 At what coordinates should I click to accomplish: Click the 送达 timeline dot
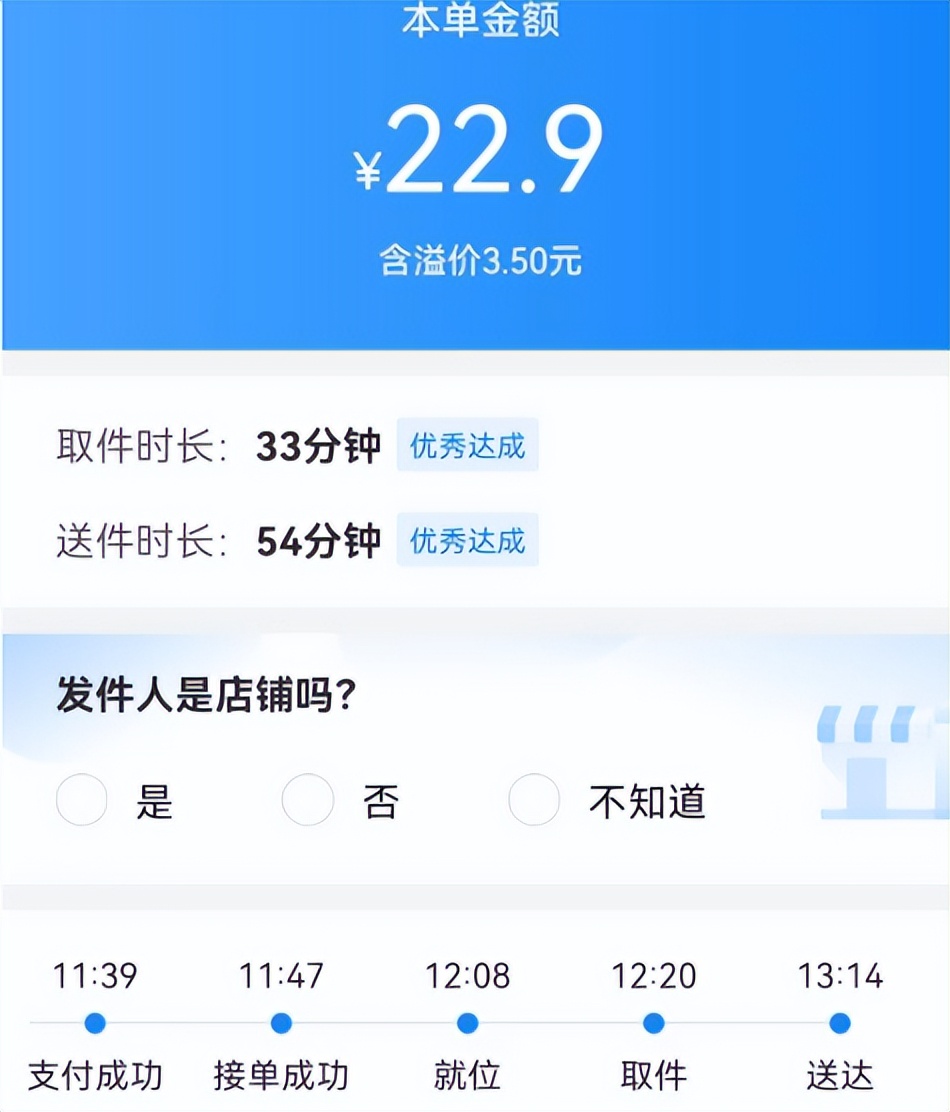pyautogui.click(x=838, y=1022)
